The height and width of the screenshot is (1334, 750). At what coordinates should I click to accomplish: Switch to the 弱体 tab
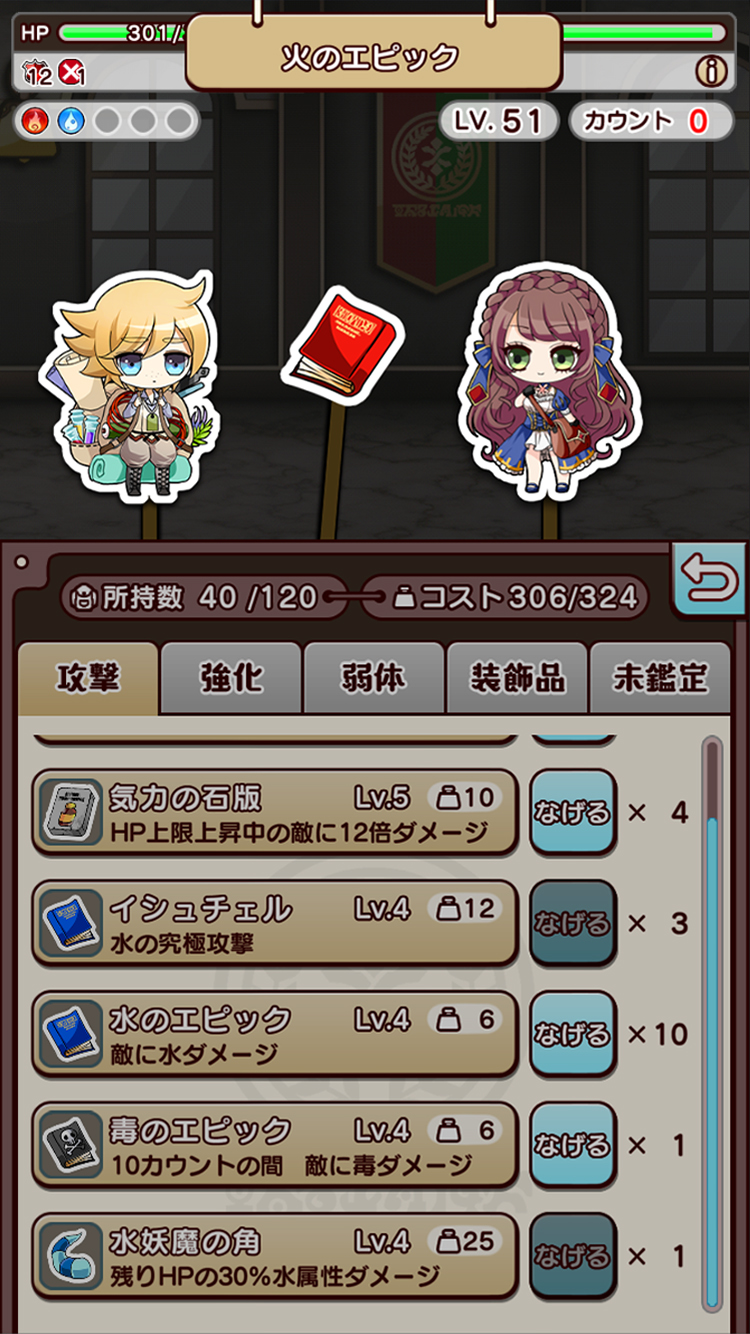tap(374, 679)
